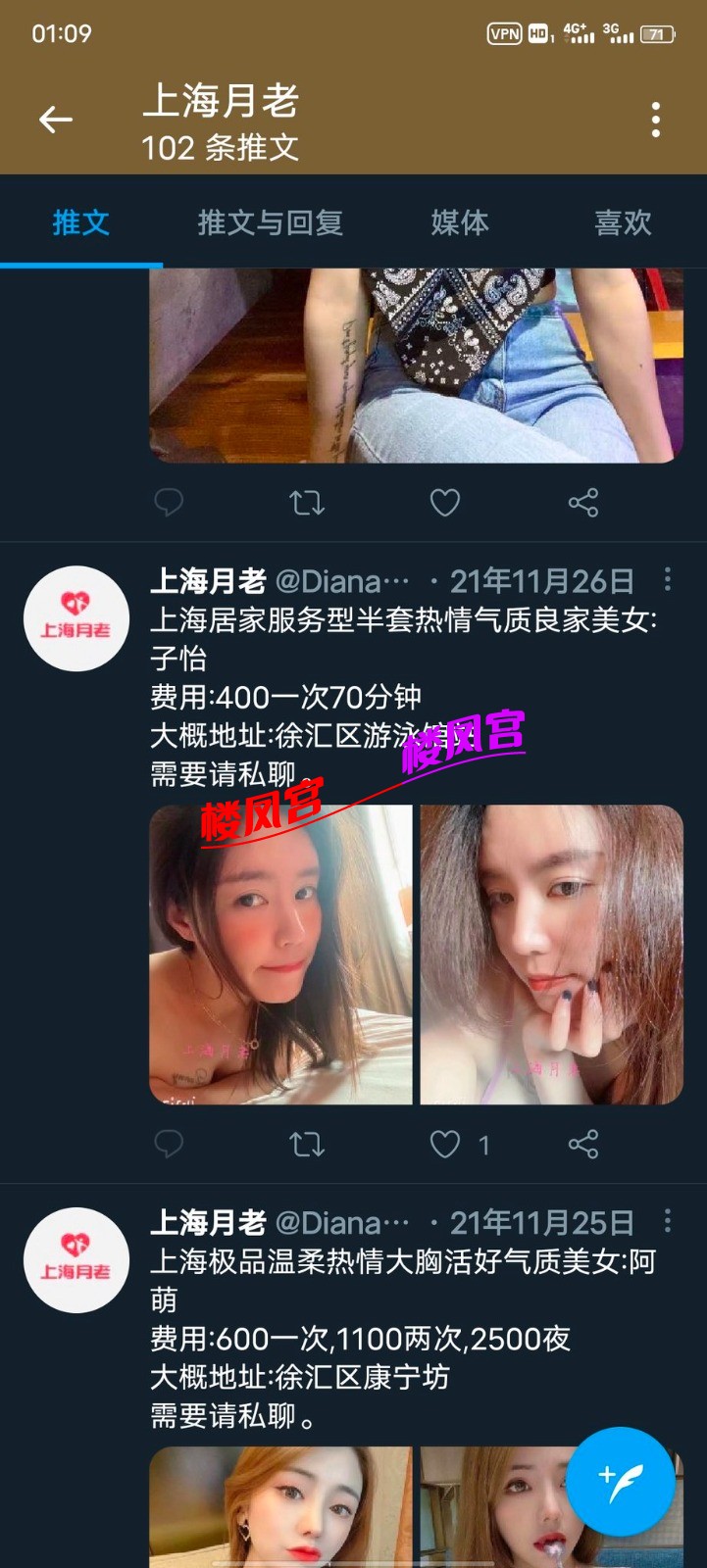Share the November 26 tweet
This screenshot has width=707, height=1568.
tap(583, 1144)
